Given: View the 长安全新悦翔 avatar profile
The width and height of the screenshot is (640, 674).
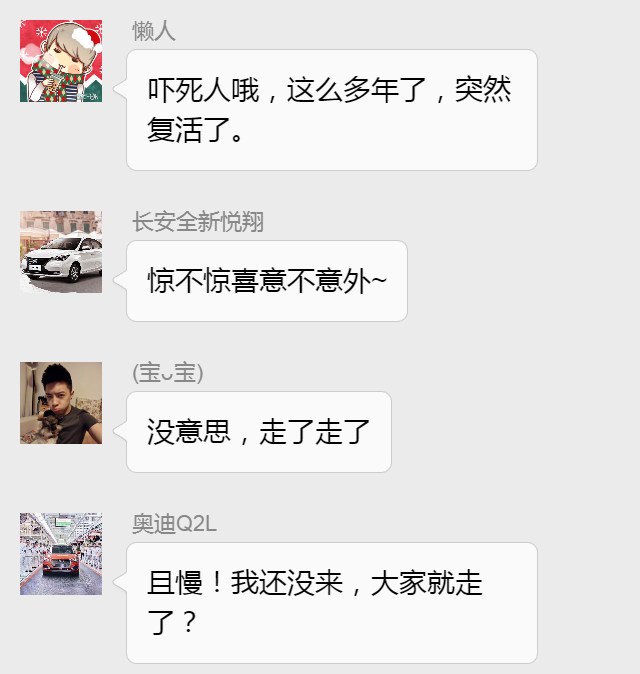Looking at the screenshot, I should click(x=61, y=252).
